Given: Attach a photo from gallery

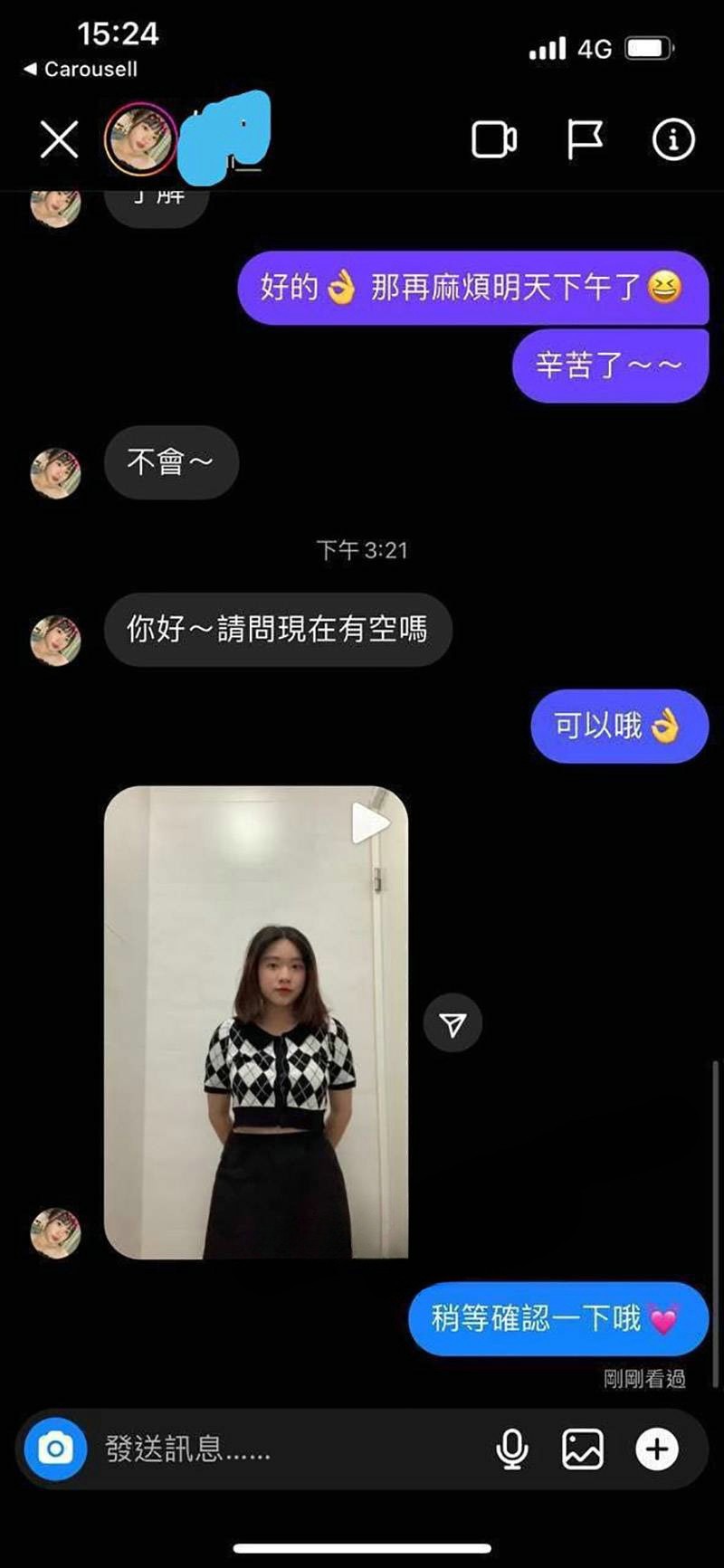Looking at the screenshot, I should 583,1449.
